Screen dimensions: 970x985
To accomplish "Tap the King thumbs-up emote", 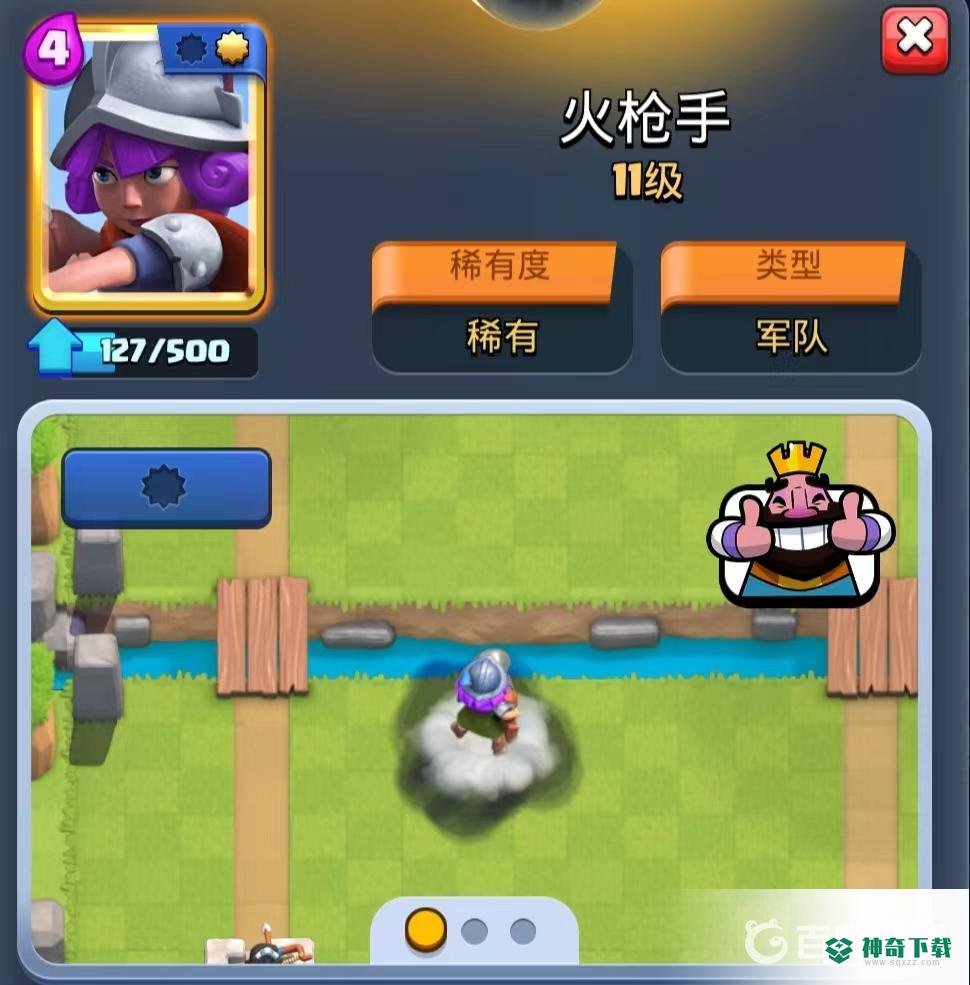I will 800,526.
